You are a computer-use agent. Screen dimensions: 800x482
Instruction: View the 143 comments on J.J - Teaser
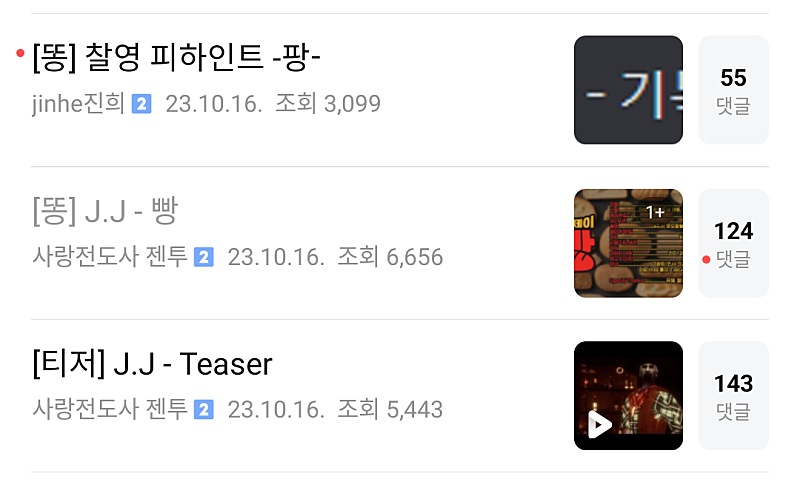click(733, 396)
